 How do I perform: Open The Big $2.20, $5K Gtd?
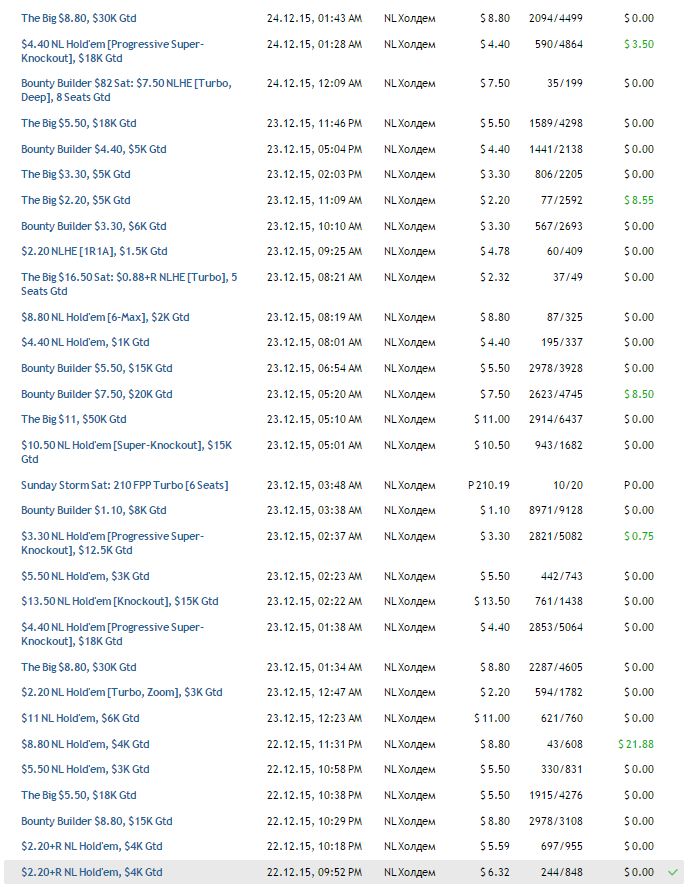click(76, 200)
